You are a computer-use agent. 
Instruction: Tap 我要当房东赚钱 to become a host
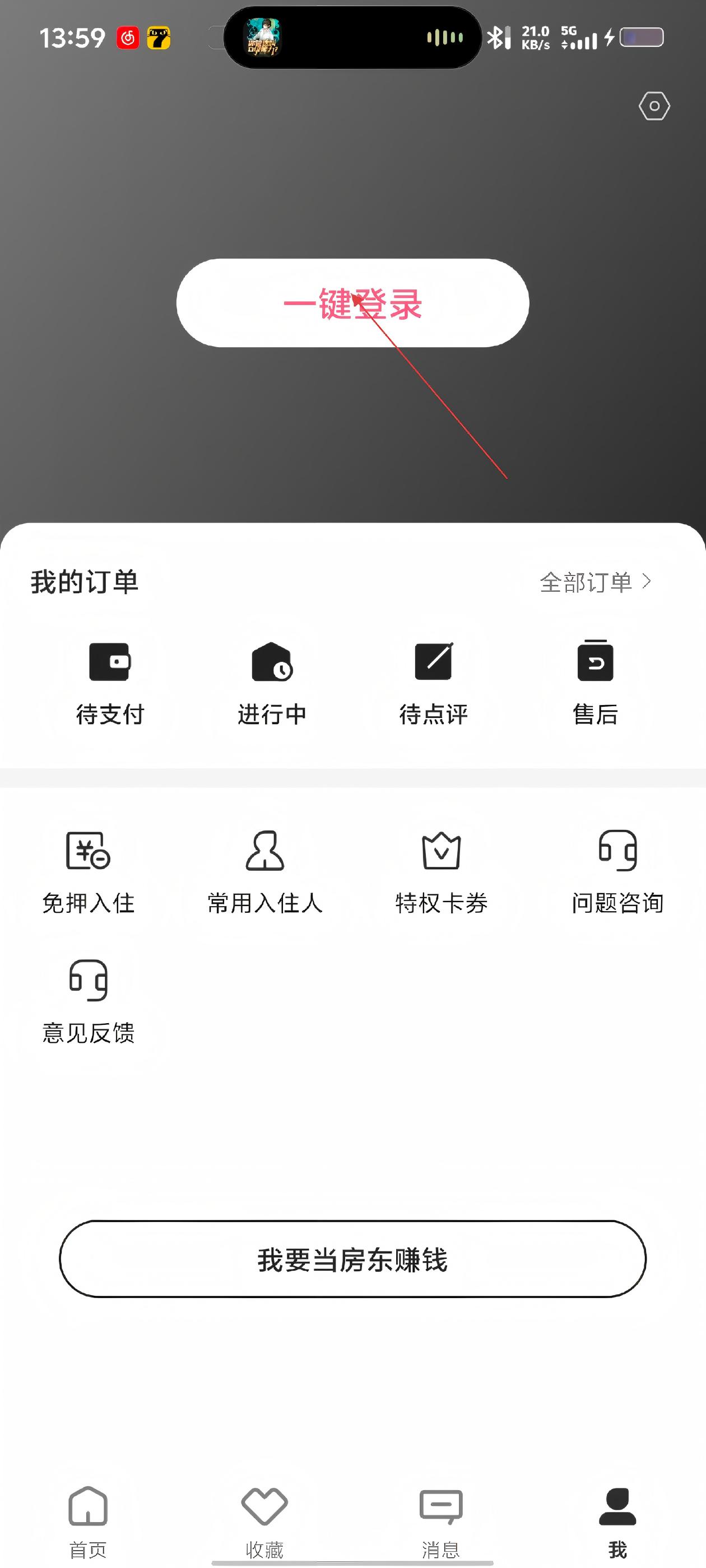[352, 1259]
